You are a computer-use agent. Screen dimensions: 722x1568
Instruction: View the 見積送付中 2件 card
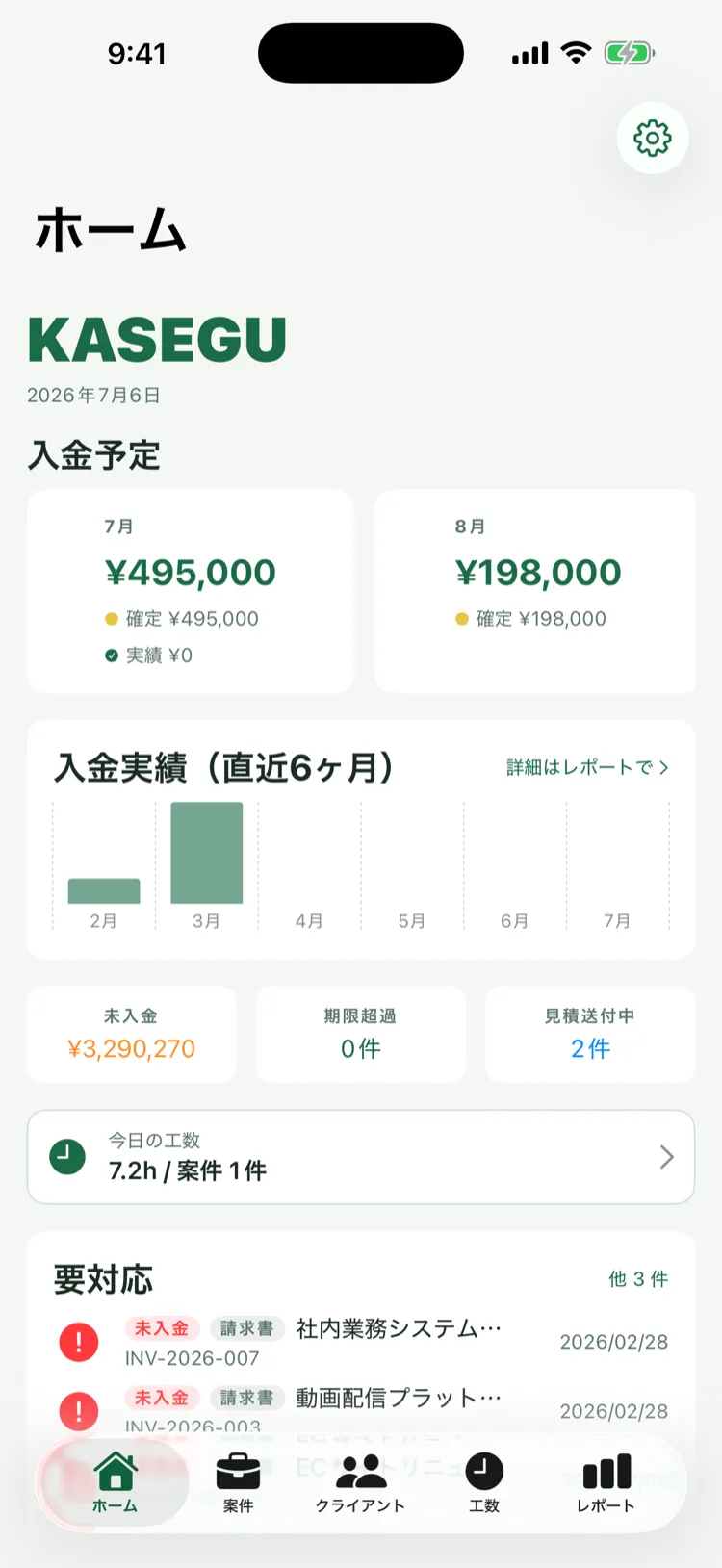tap(590, 1034)
